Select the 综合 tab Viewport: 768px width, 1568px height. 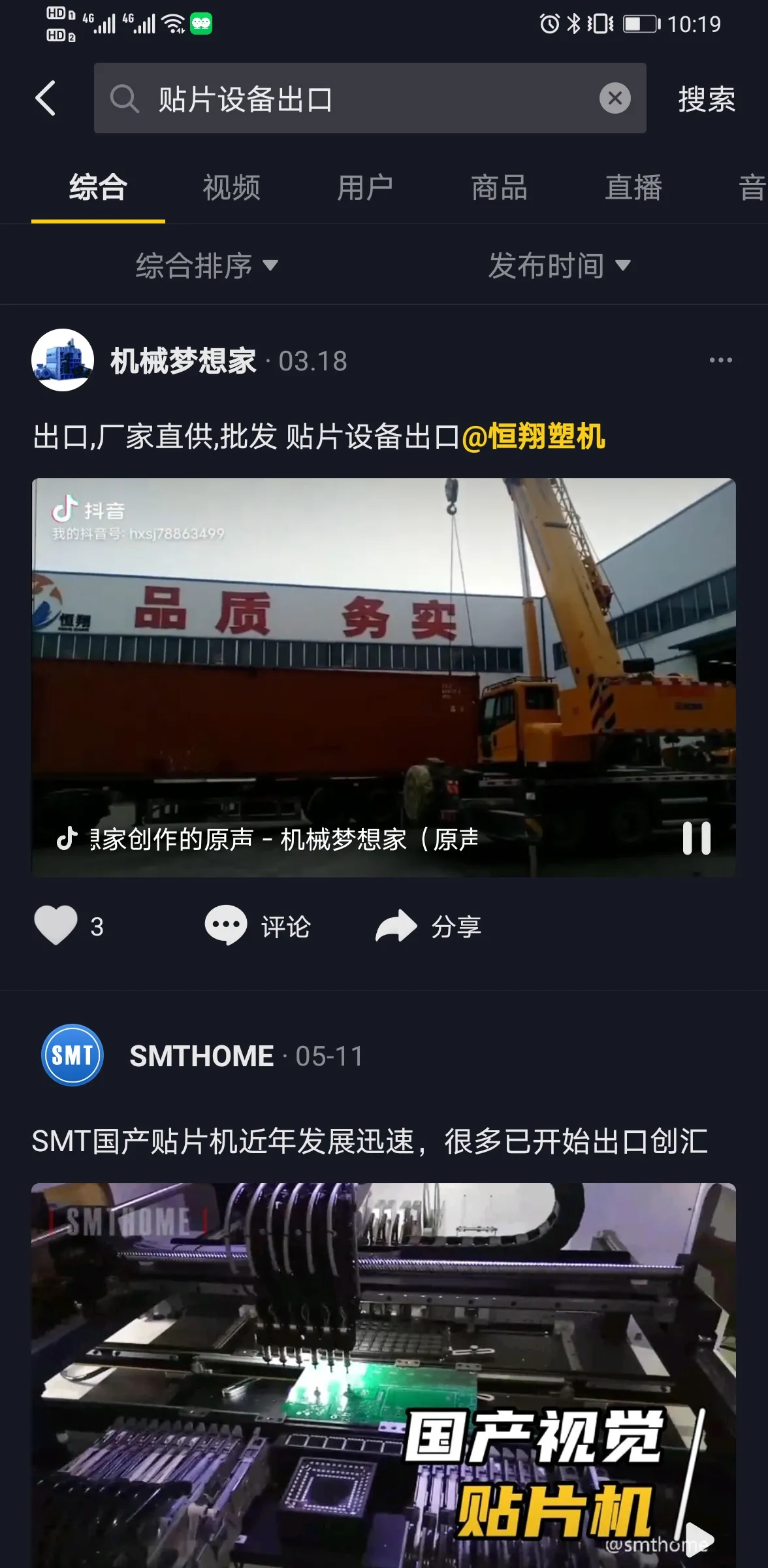(x=98, y=188)
